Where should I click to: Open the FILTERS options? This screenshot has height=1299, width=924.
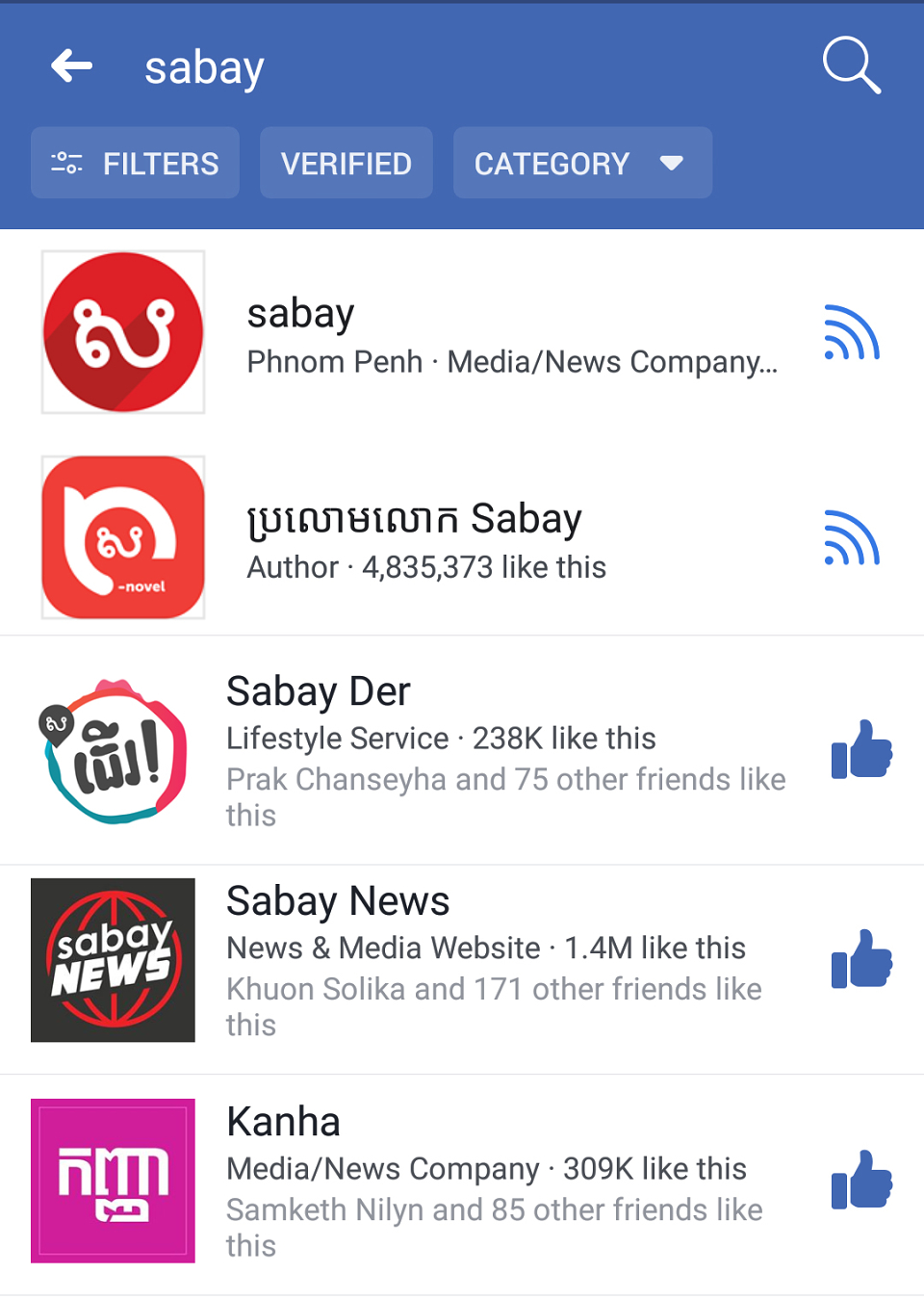(x=135, y=163)
